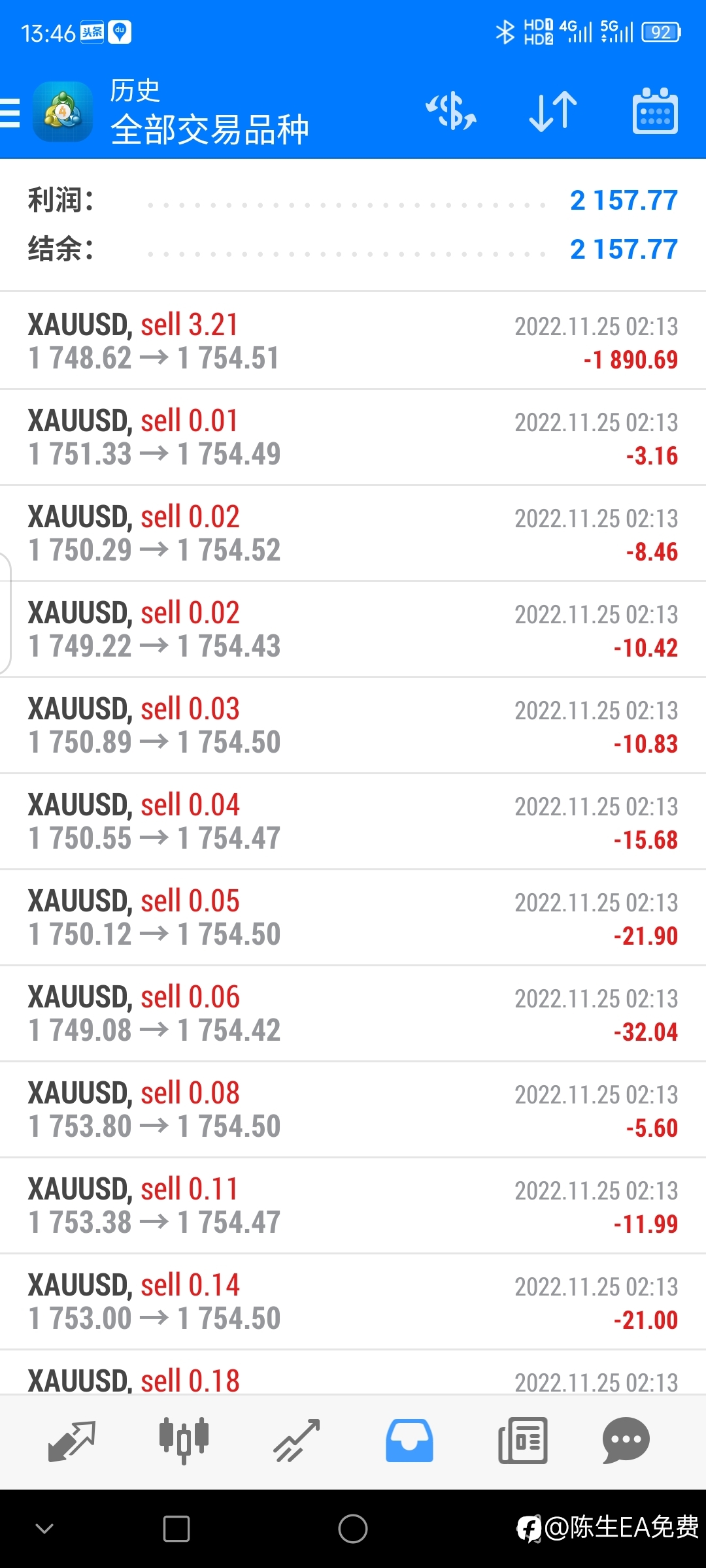
Task: Select the history inbox tab
Action: (x=409, y=1441)
